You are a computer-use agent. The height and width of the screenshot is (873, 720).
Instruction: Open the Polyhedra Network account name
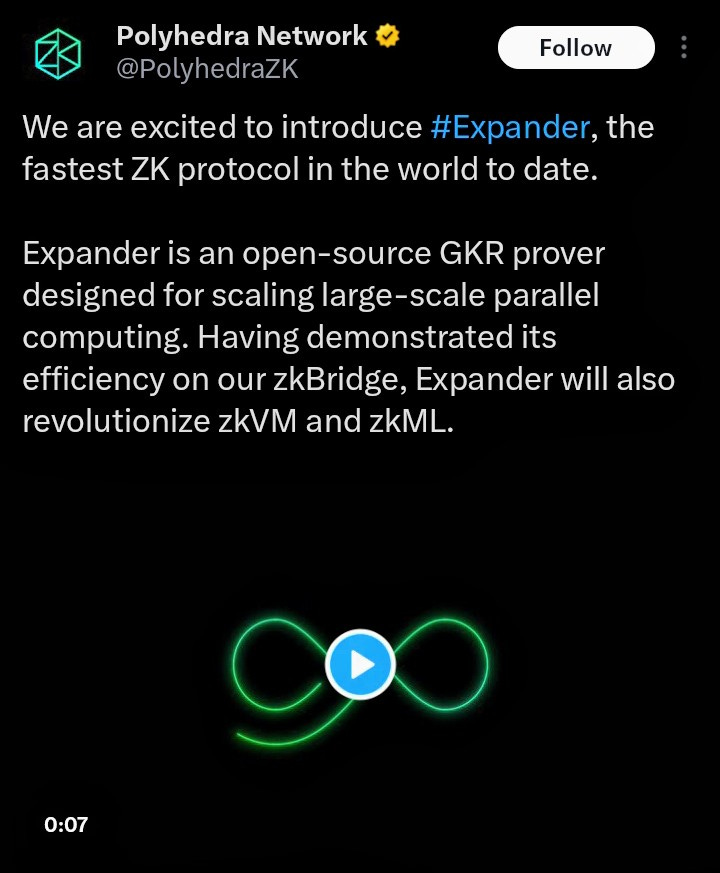click(x=242, y=37)
